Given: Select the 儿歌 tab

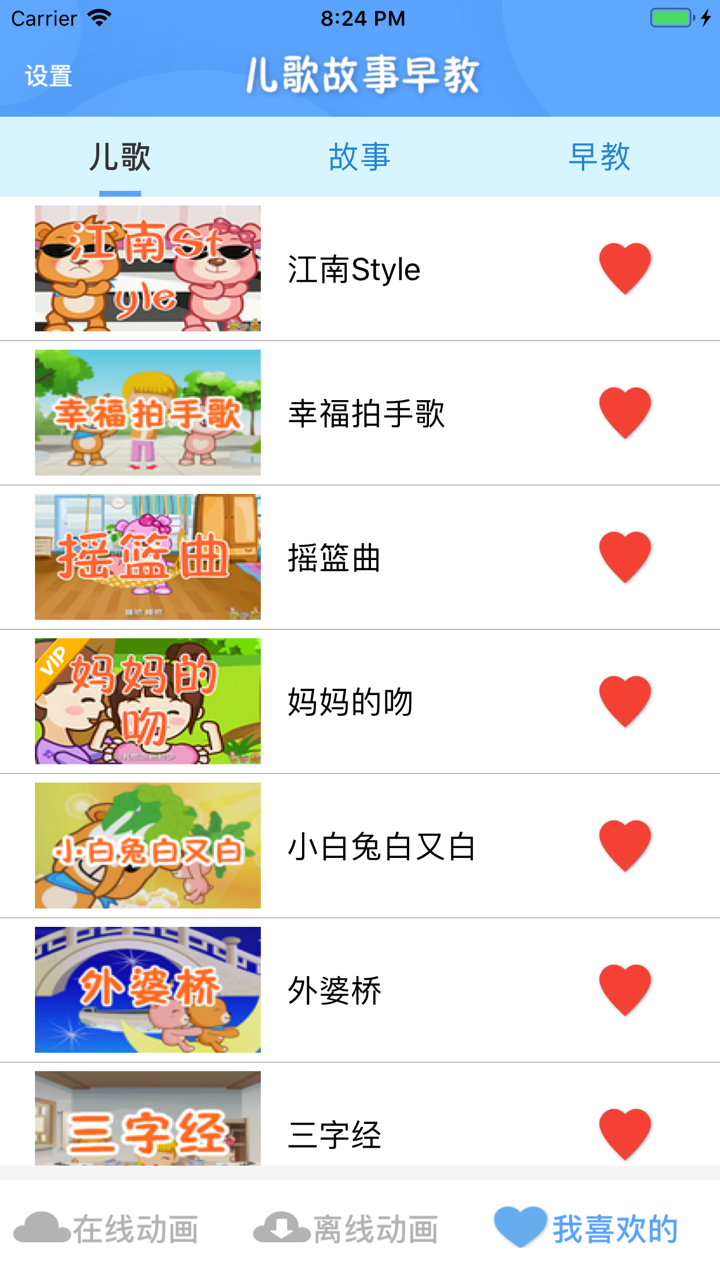Looking at the screenshot, I should click(120, 157).
